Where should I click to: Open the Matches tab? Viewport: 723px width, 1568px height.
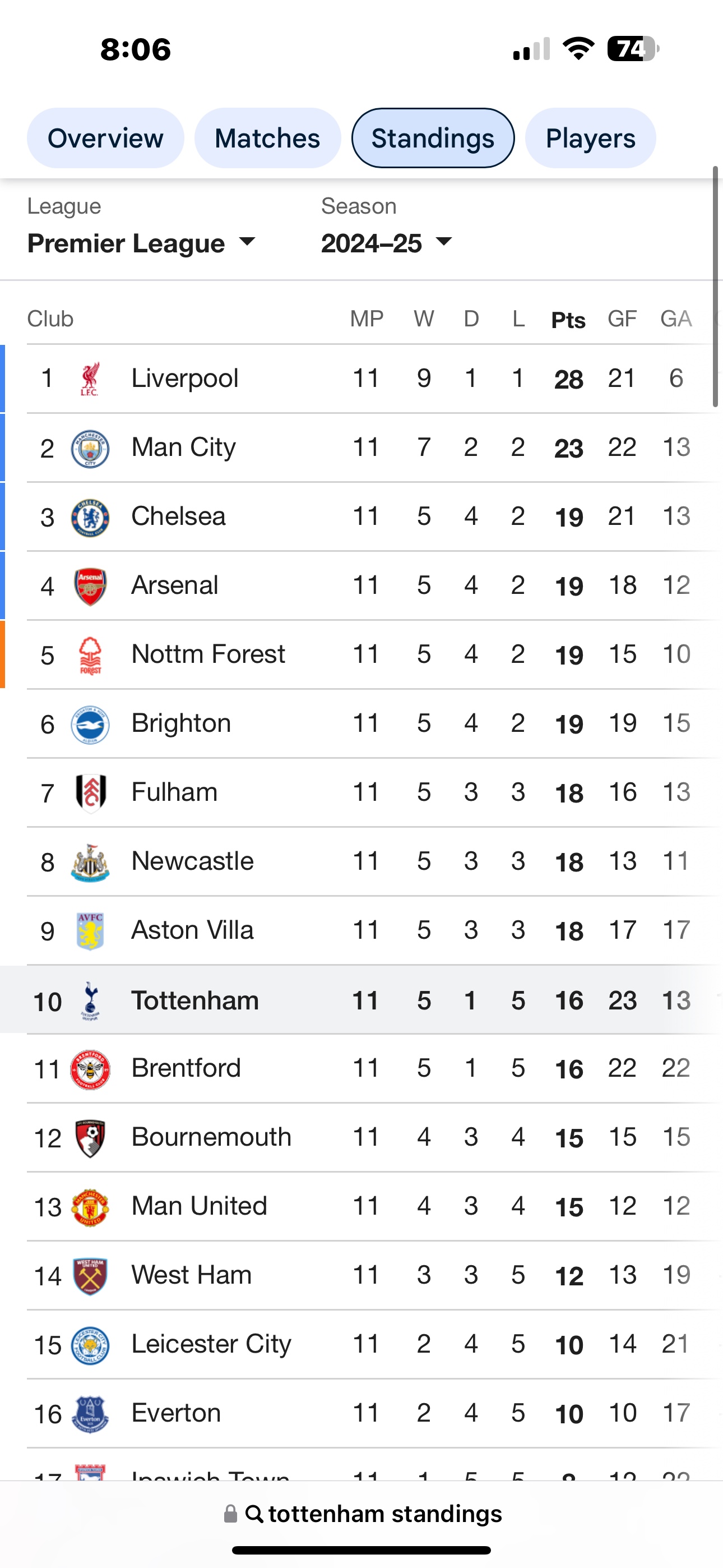click(267, 138)
